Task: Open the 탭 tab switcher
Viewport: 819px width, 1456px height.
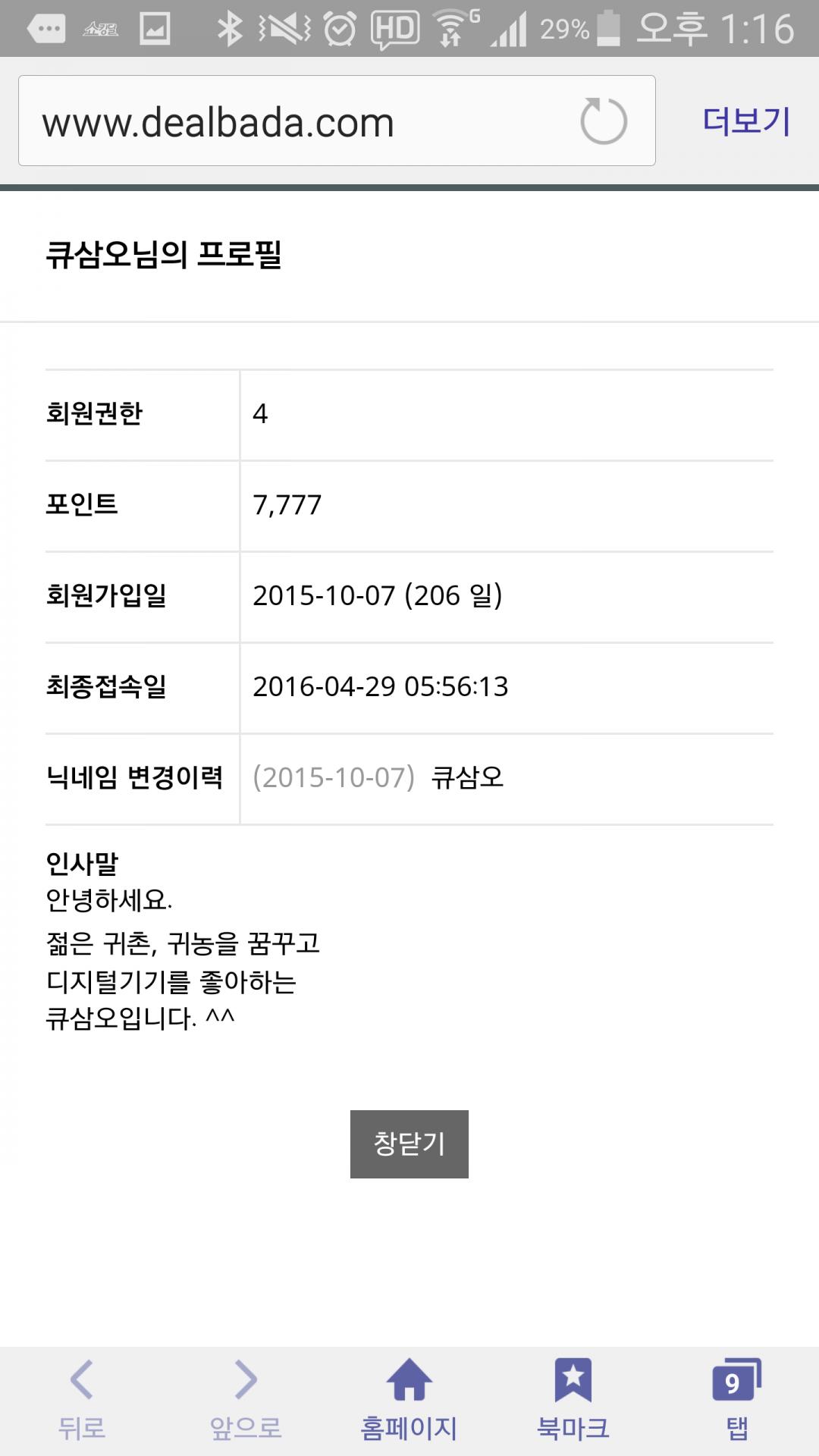Action: 736,1400
